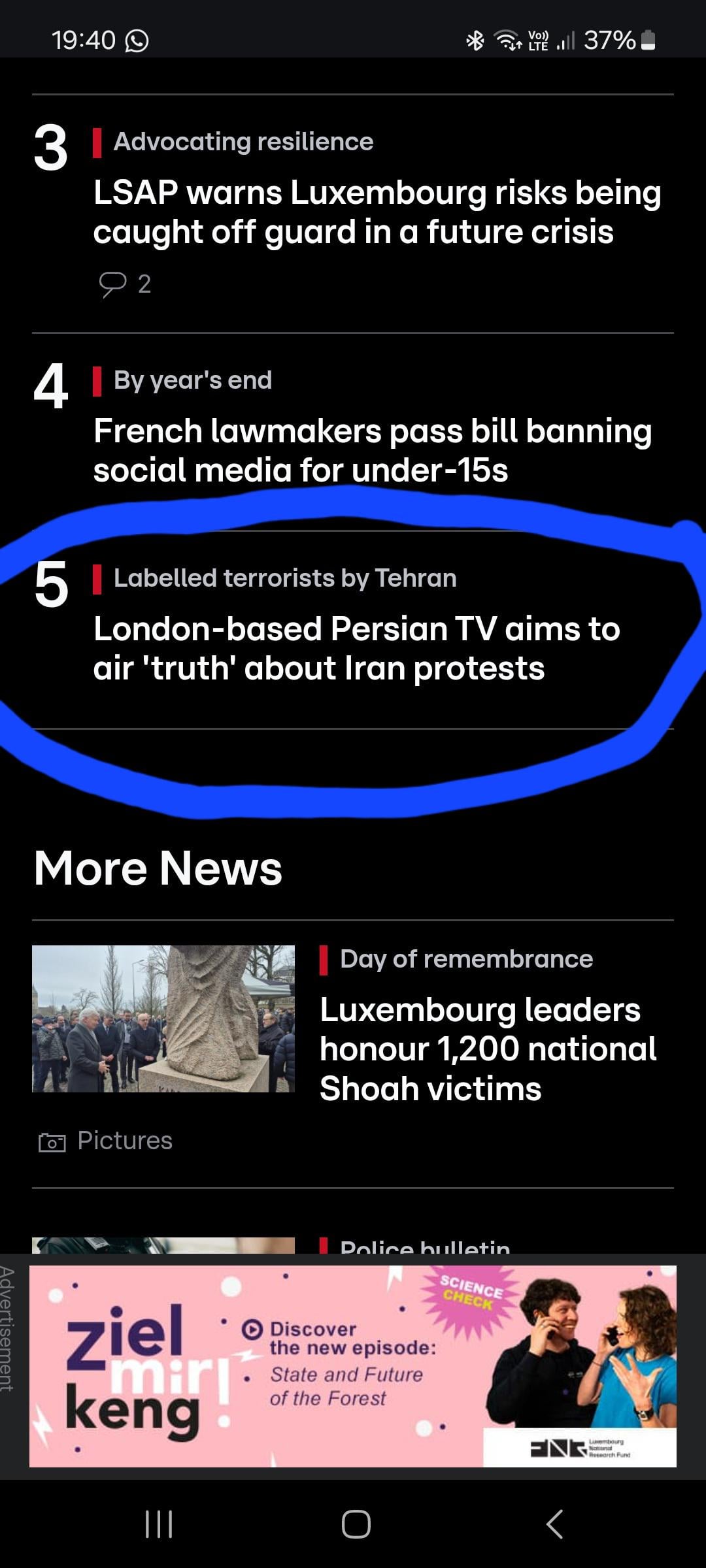View the Shoah remembrance photo thumbnail
706x1568 pixels.
click(x=163, y=1019)
